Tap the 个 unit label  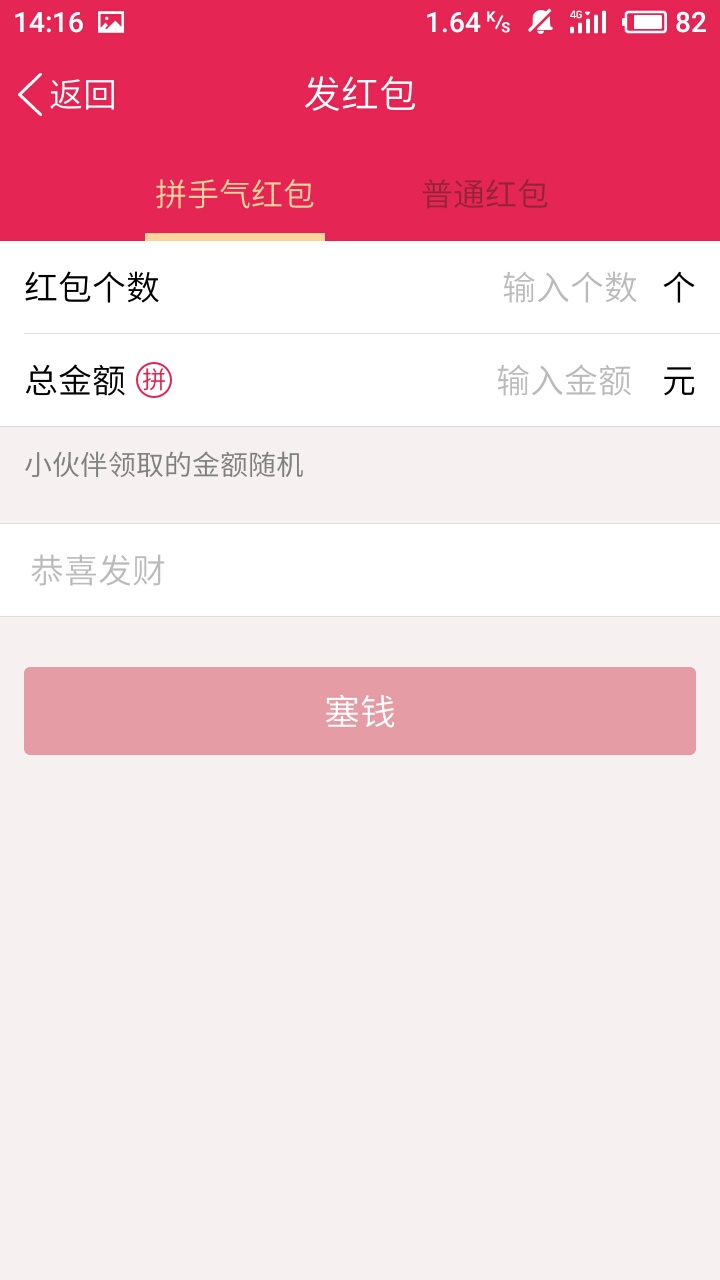679,287
